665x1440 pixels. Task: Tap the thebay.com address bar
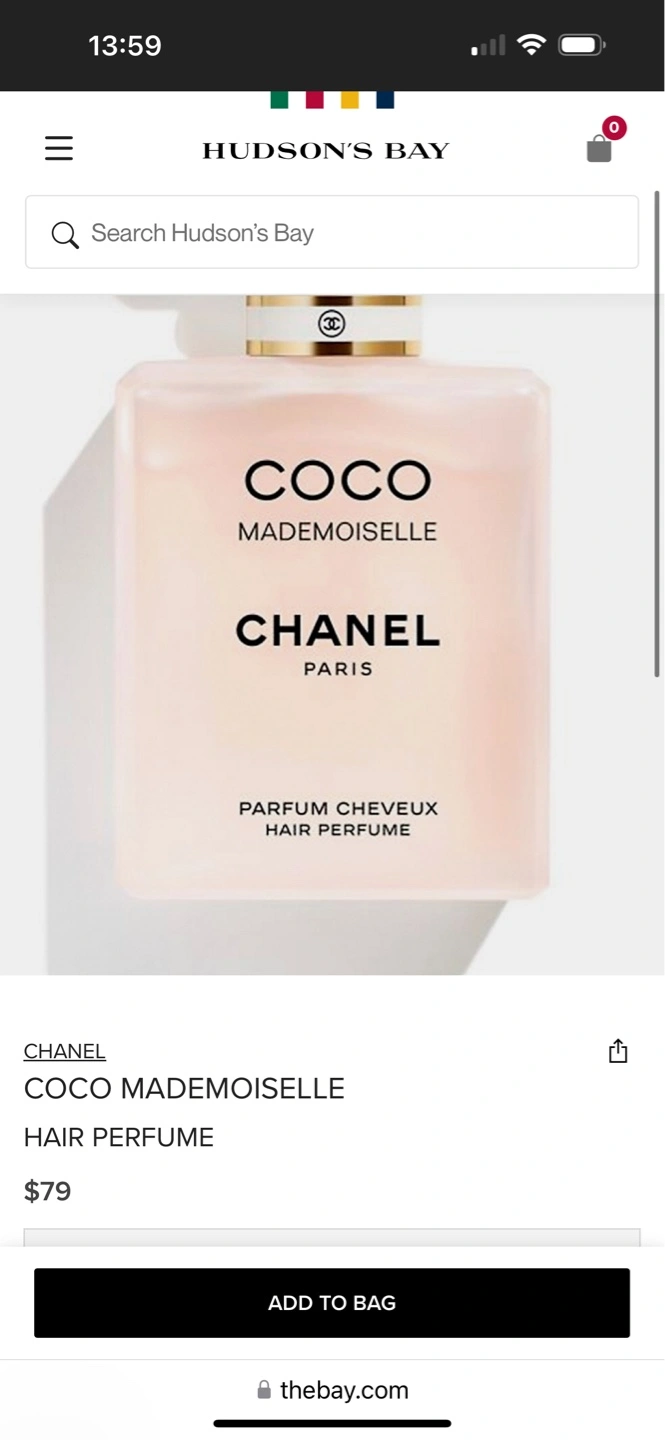tap(333, 1390)
